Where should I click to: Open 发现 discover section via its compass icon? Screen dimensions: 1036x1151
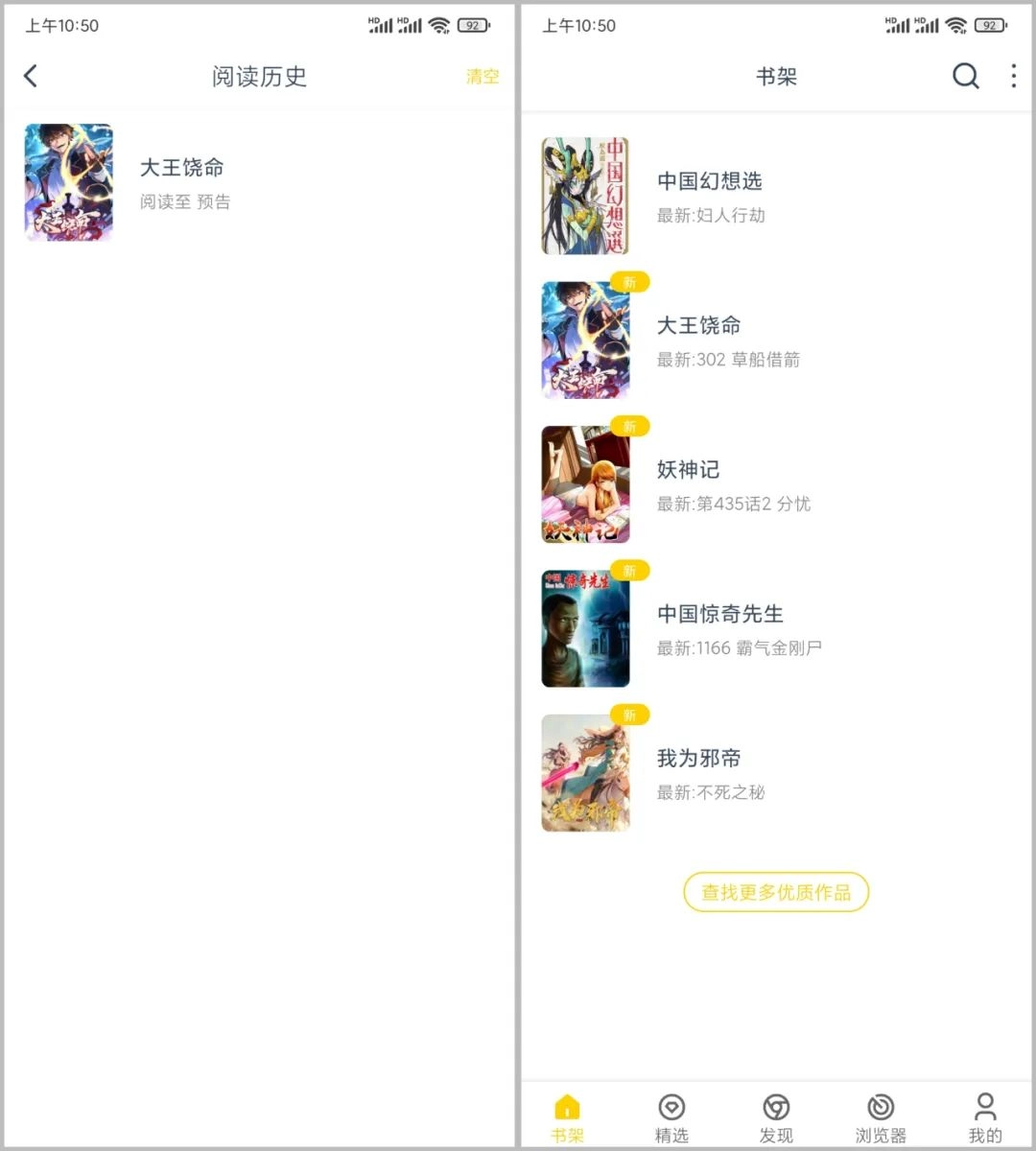coord(775,1108)
